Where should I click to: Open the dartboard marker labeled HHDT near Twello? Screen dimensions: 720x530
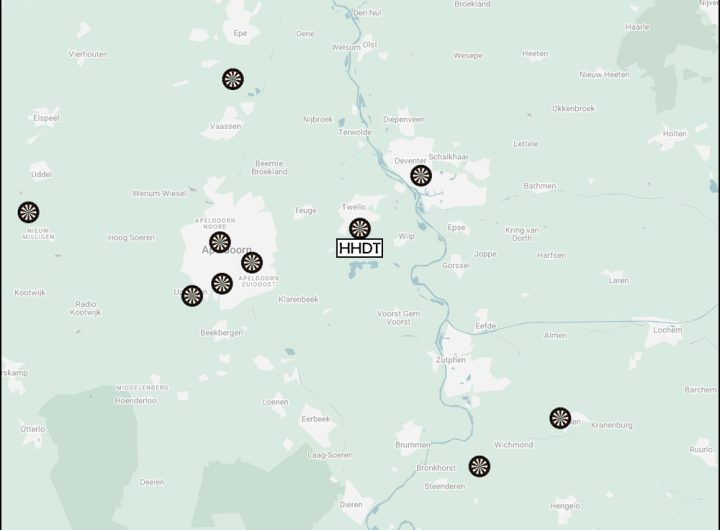click(x=360, y=229)
